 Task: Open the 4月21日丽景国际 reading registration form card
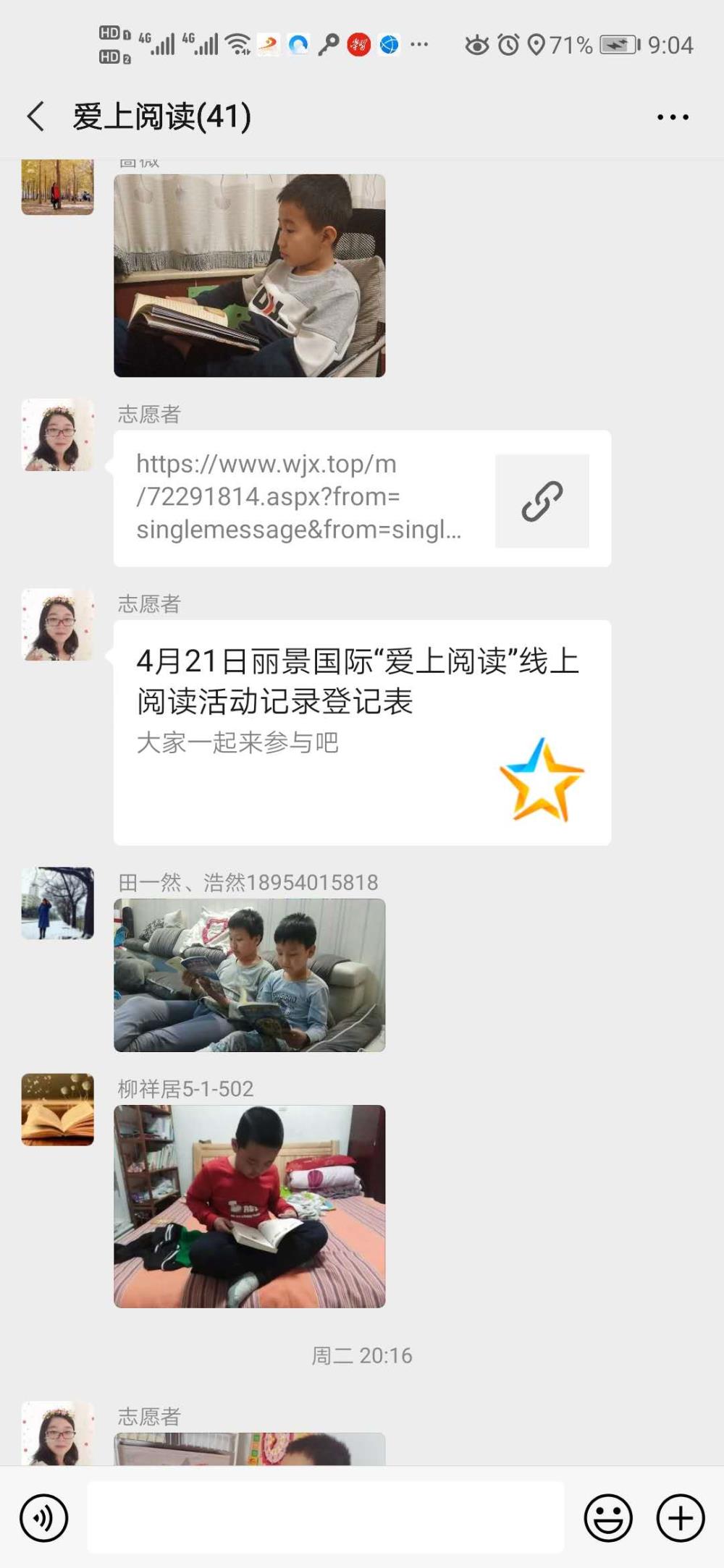click(x=362, y=732)
